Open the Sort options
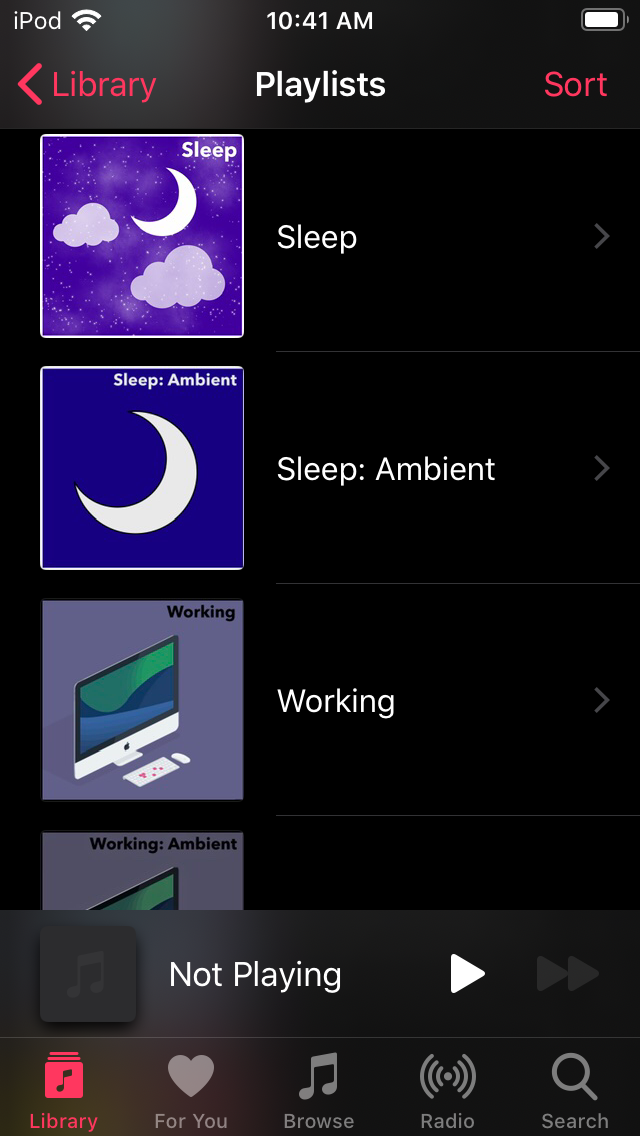The height and width of the screenshot is (1136, 640). [x=575, y=85]
